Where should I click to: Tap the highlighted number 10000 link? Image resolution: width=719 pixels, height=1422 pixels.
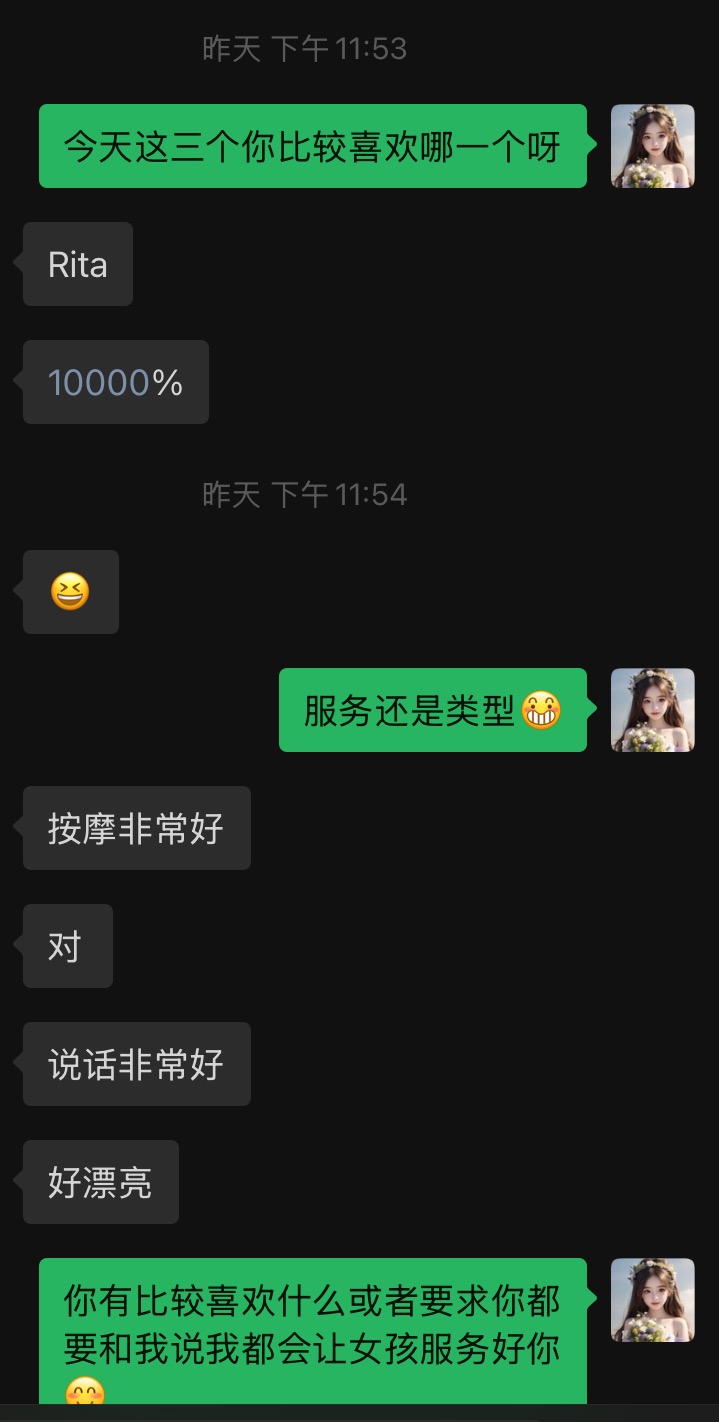(x=99, y=382)
